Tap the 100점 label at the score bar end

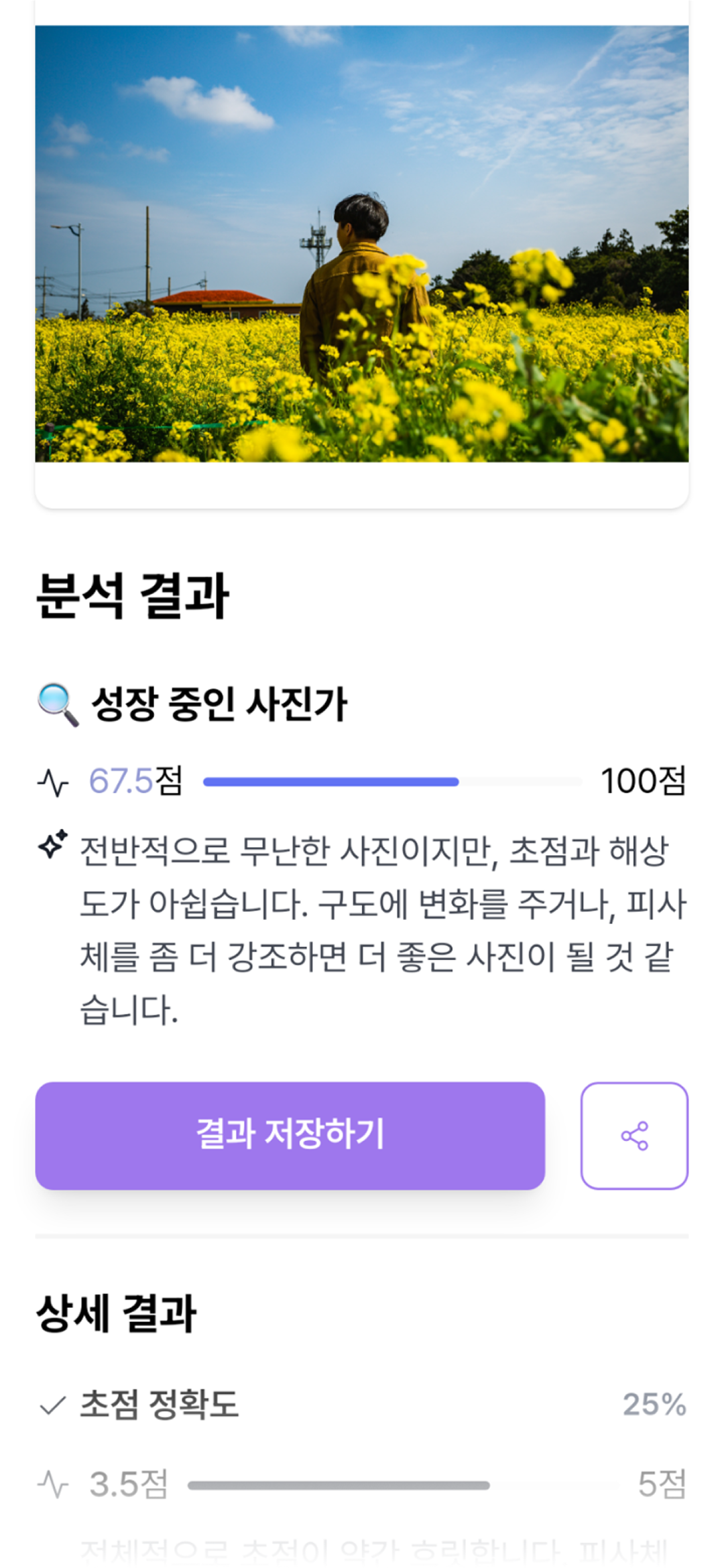[x=643, y=779]
